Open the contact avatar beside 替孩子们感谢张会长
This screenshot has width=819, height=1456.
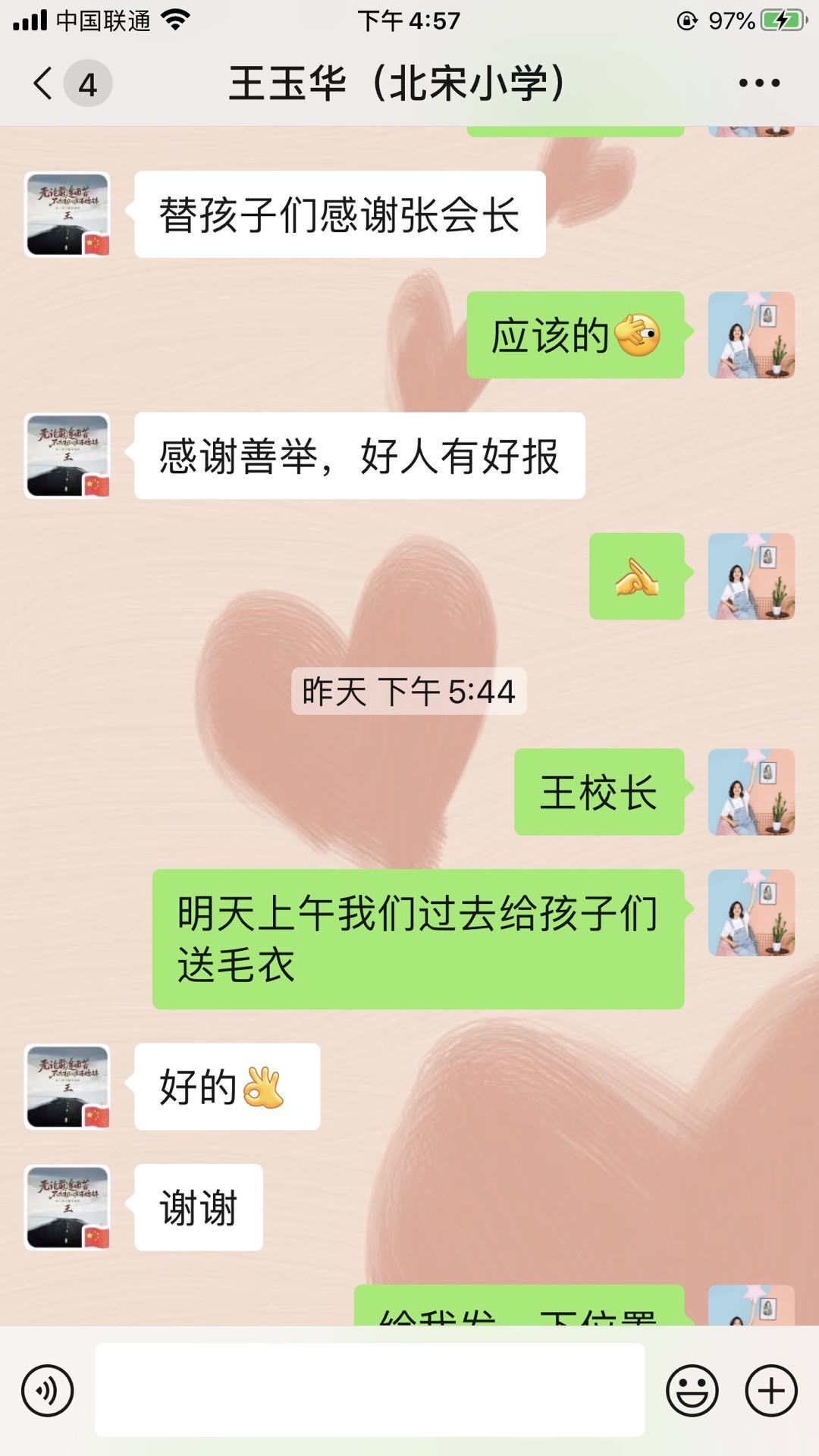67,214
